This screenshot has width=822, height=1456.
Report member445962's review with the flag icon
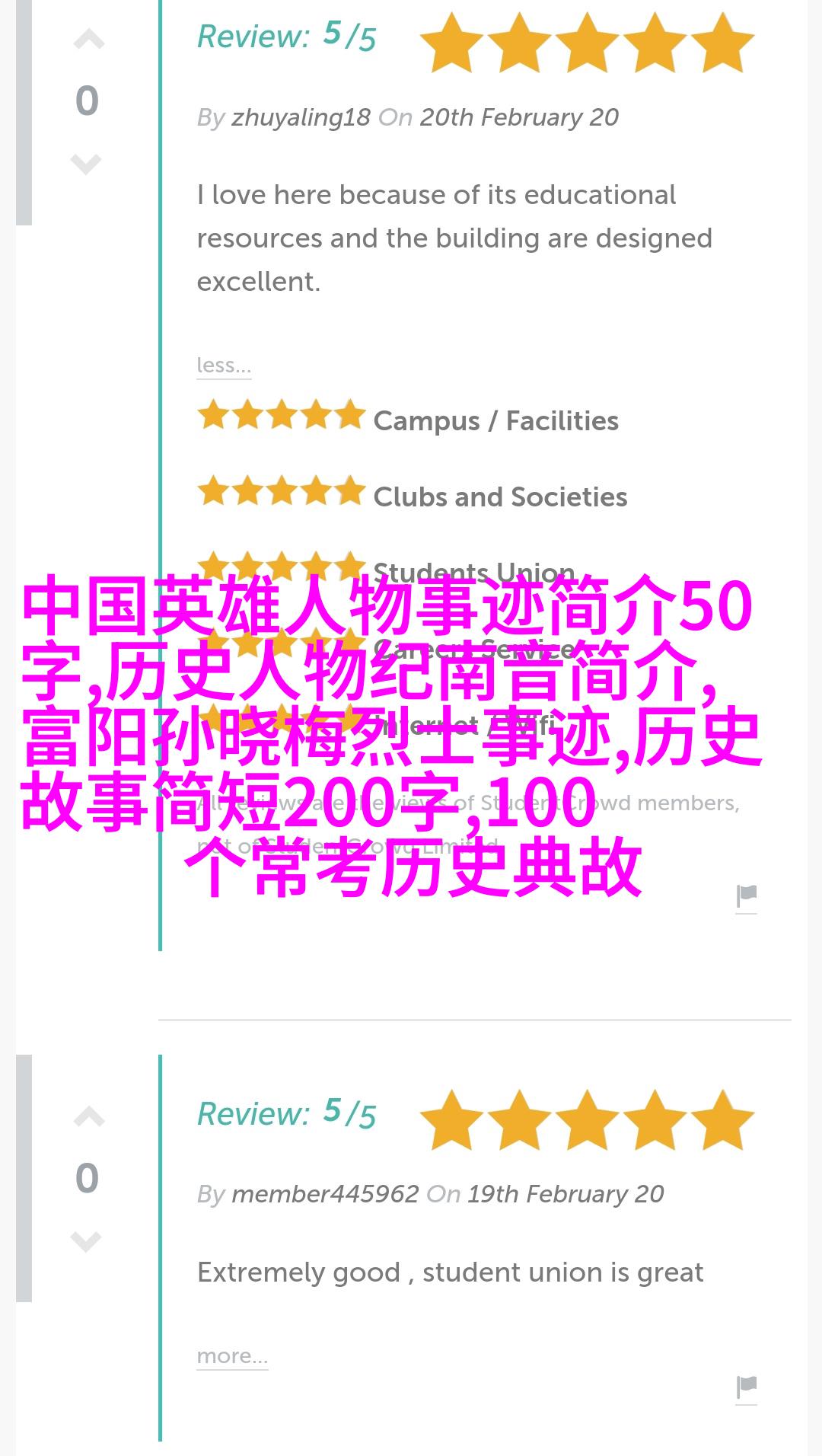pos(746,1387)
